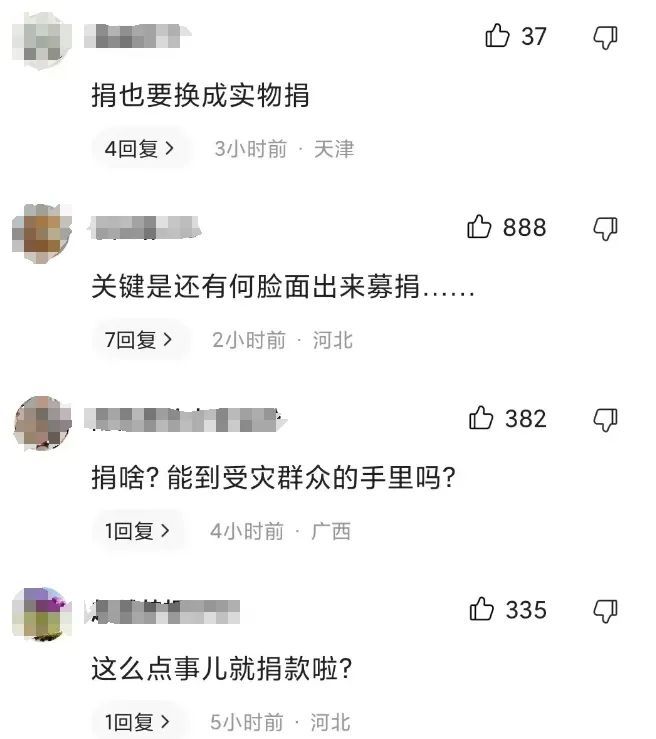
Task: Expand the 4回复 replies from 天津
Action: (x=140, y=149)
